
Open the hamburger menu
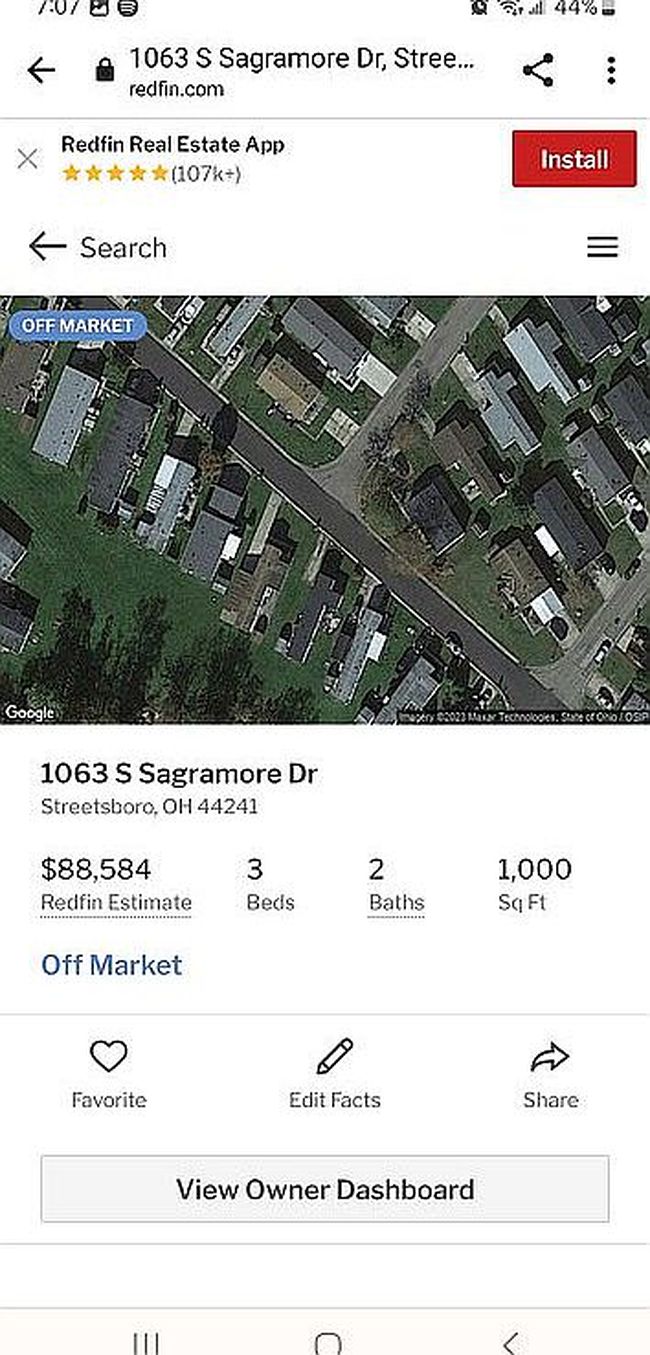pos(602,247)
